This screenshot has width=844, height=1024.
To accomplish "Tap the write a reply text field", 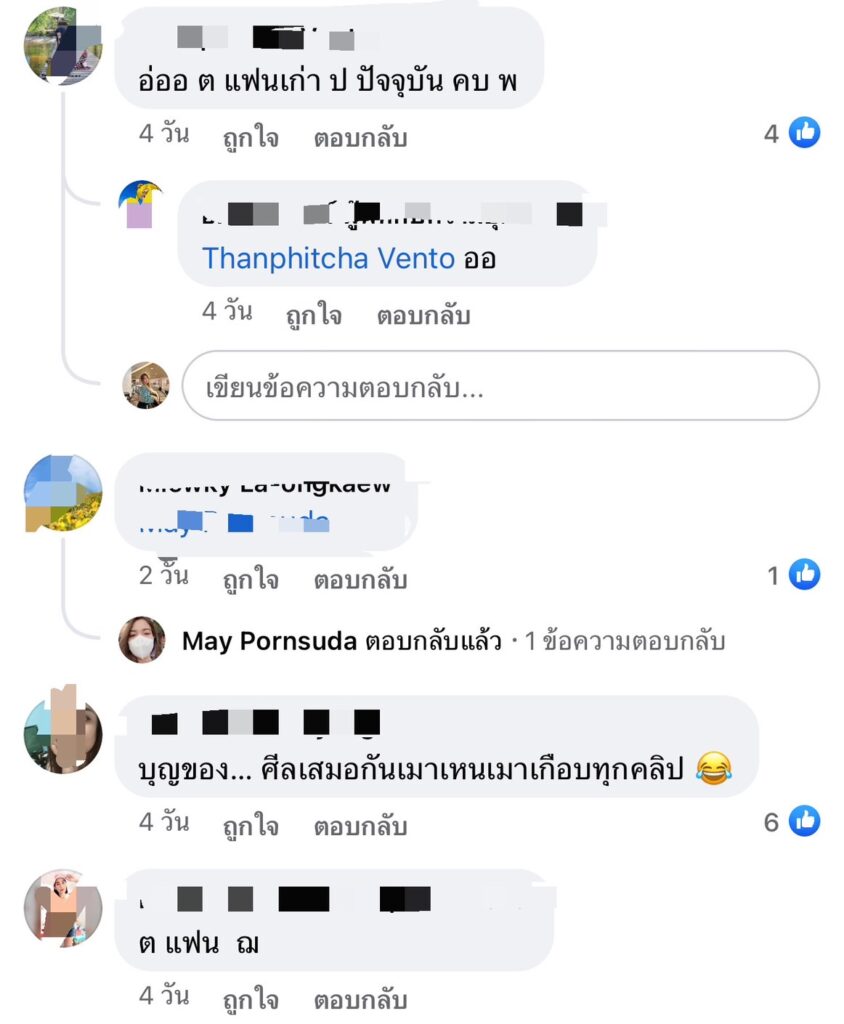I will (500, 386).
